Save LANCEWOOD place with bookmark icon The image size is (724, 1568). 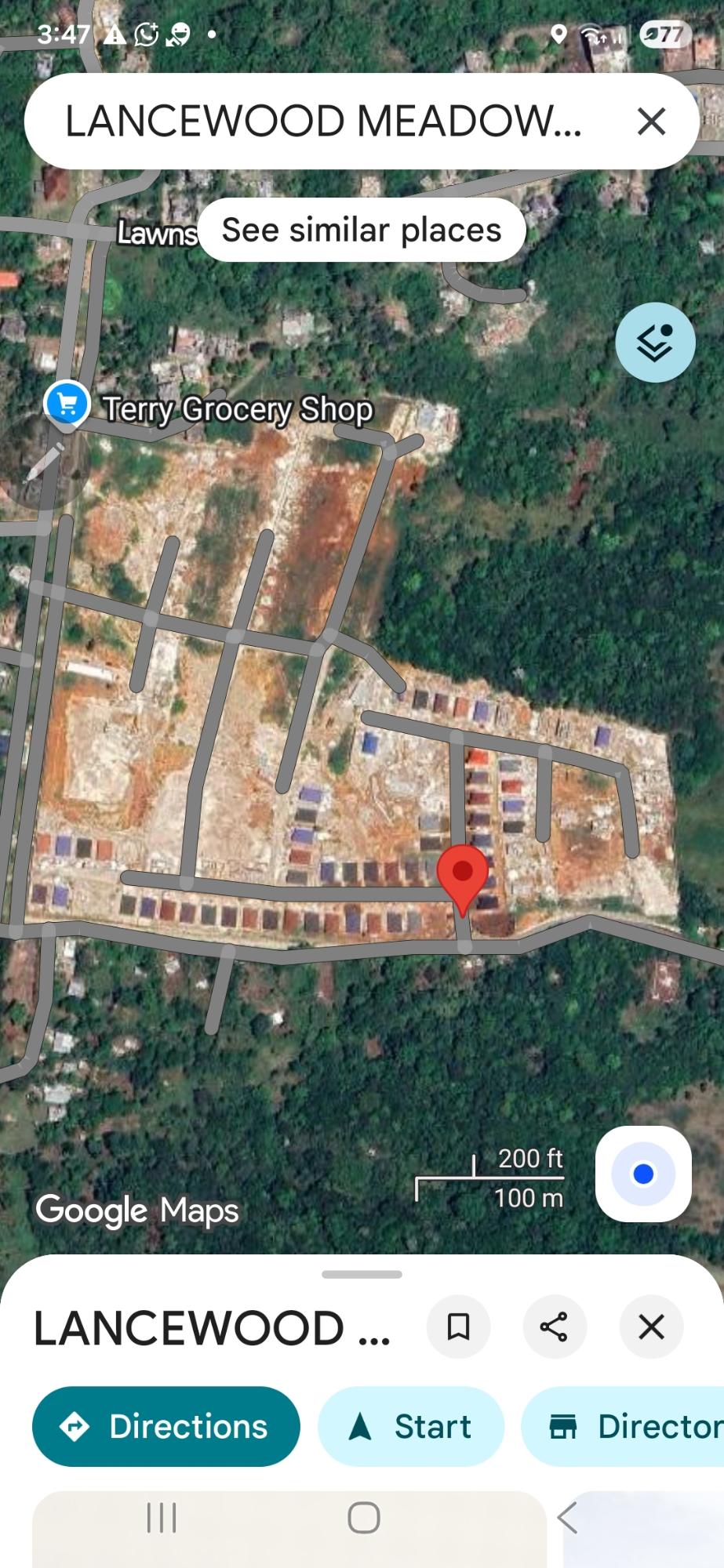458,1327
